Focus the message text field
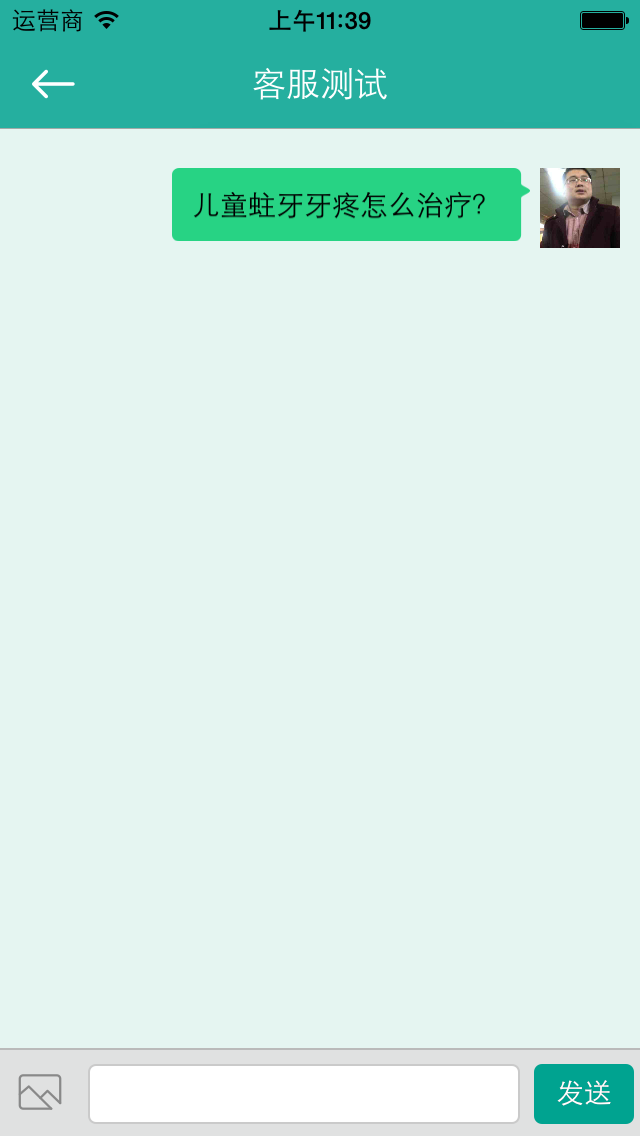 pos(303,1093)
